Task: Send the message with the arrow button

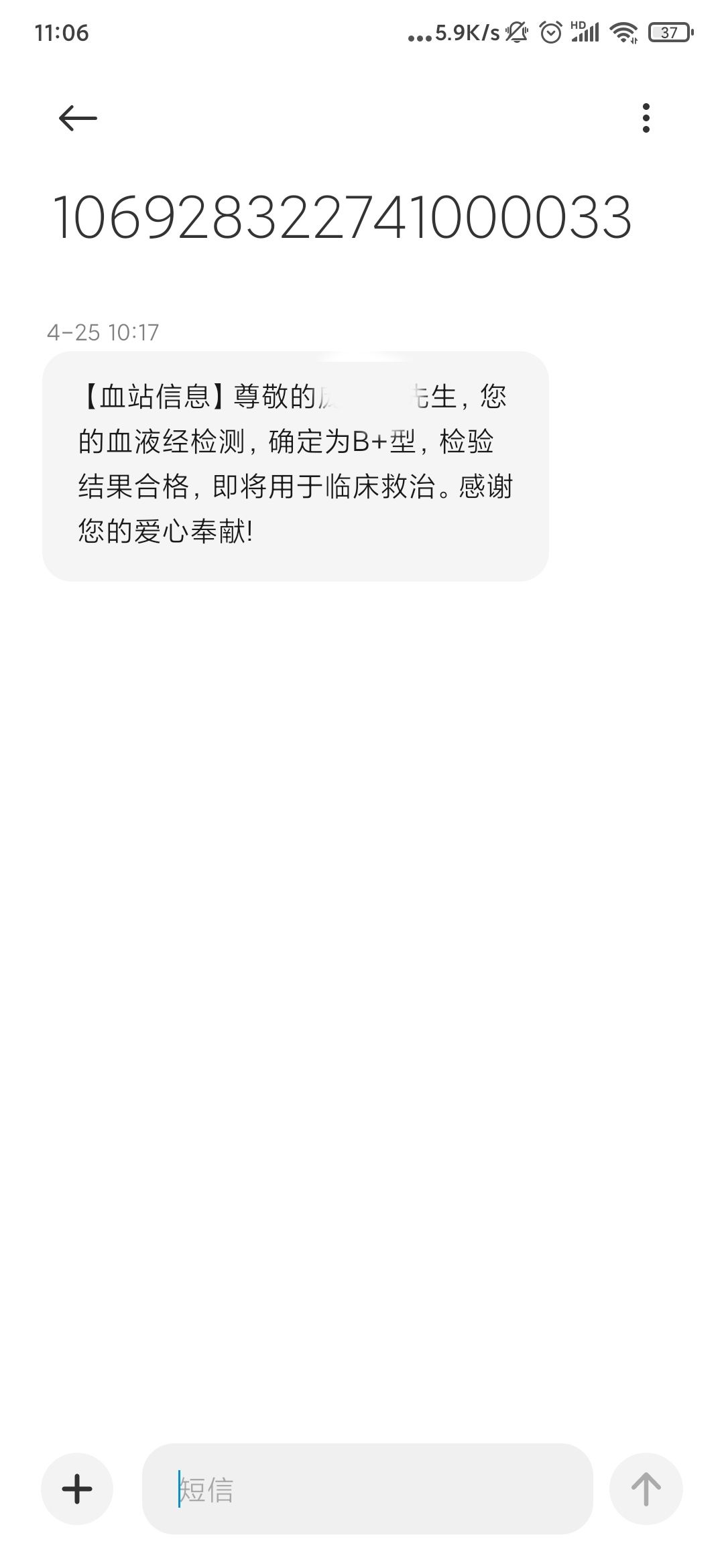Action: 646,1488
